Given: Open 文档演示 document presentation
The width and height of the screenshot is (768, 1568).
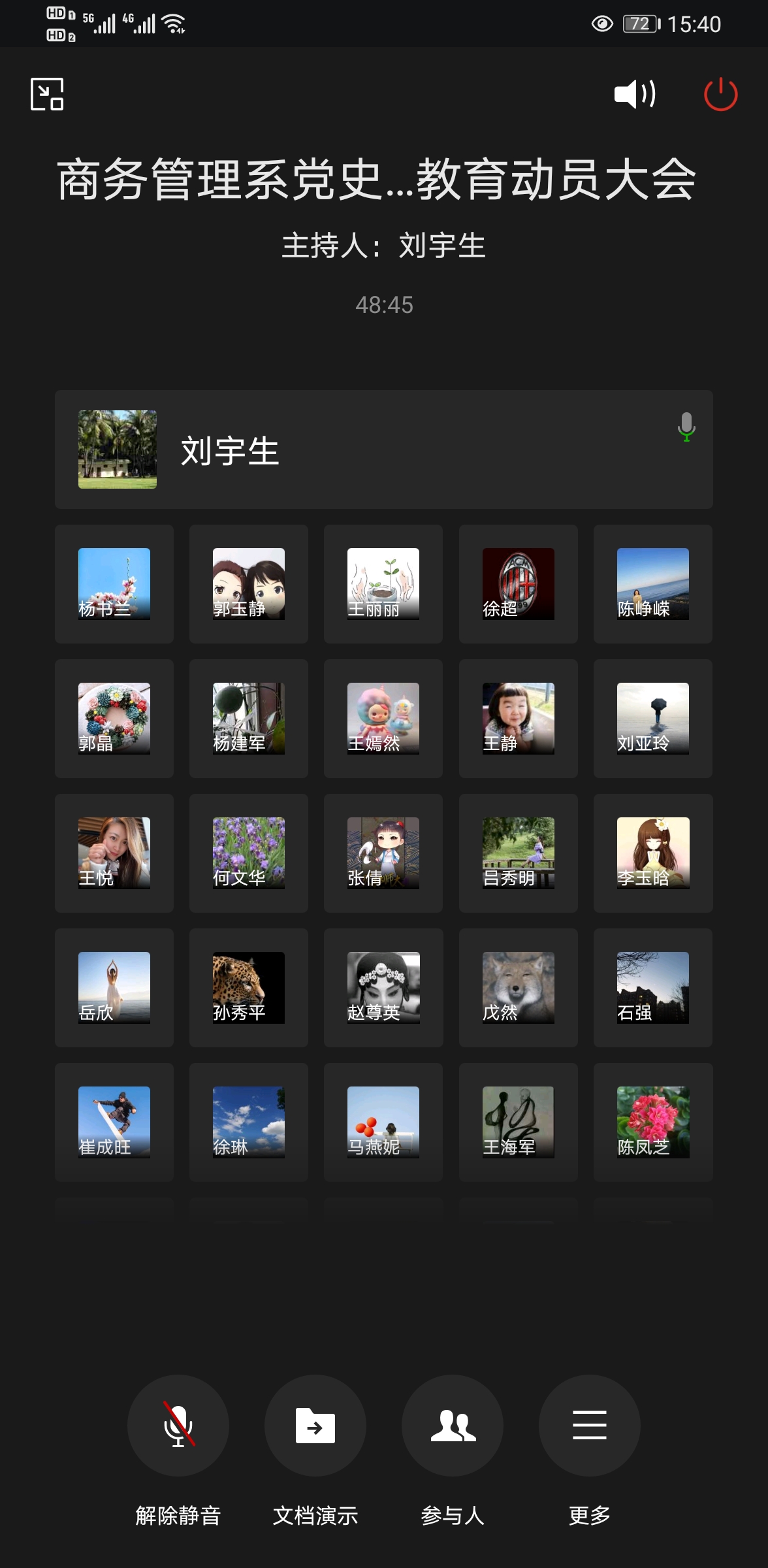Looking at the screenshot, I should point(315,1426).
